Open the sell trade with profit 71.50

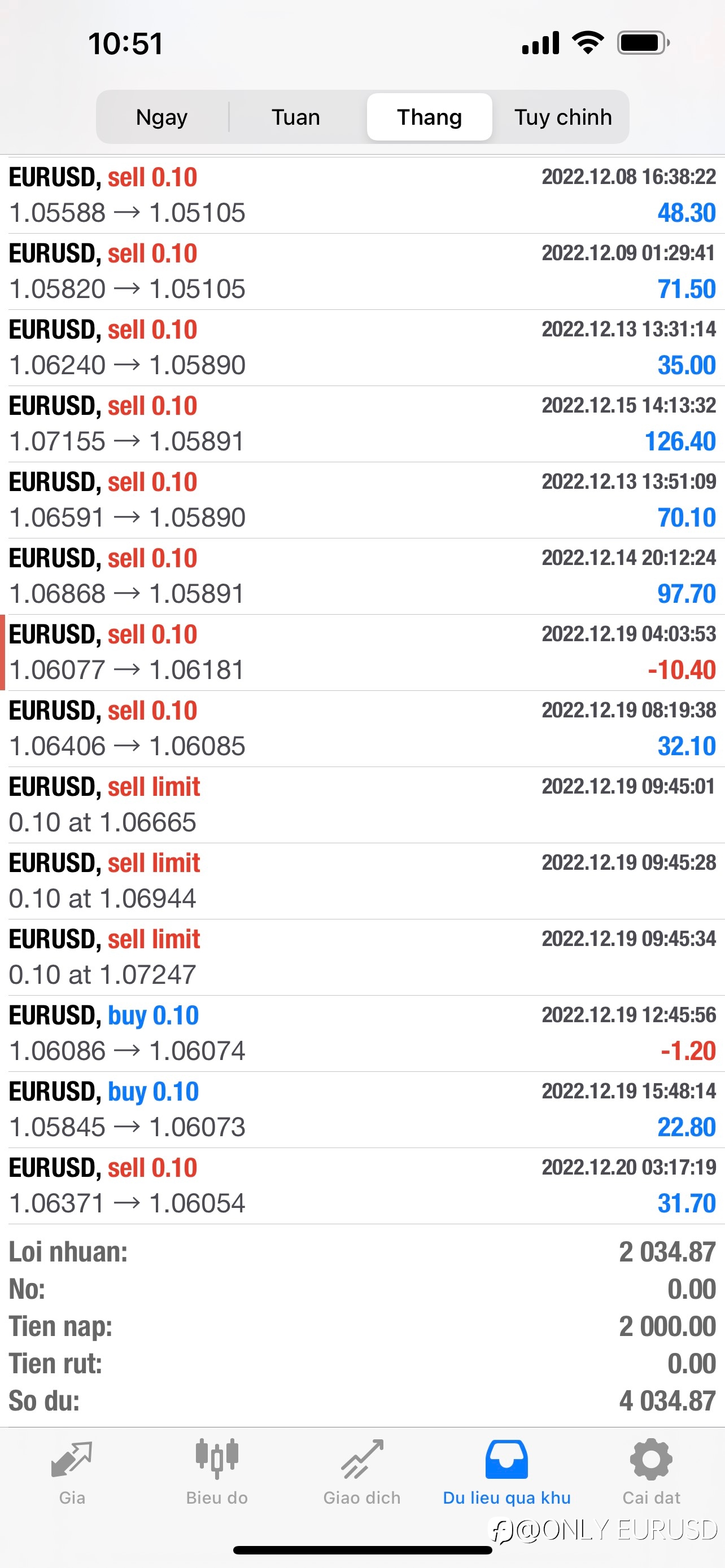pyautogui.click(x=362, y=271)
